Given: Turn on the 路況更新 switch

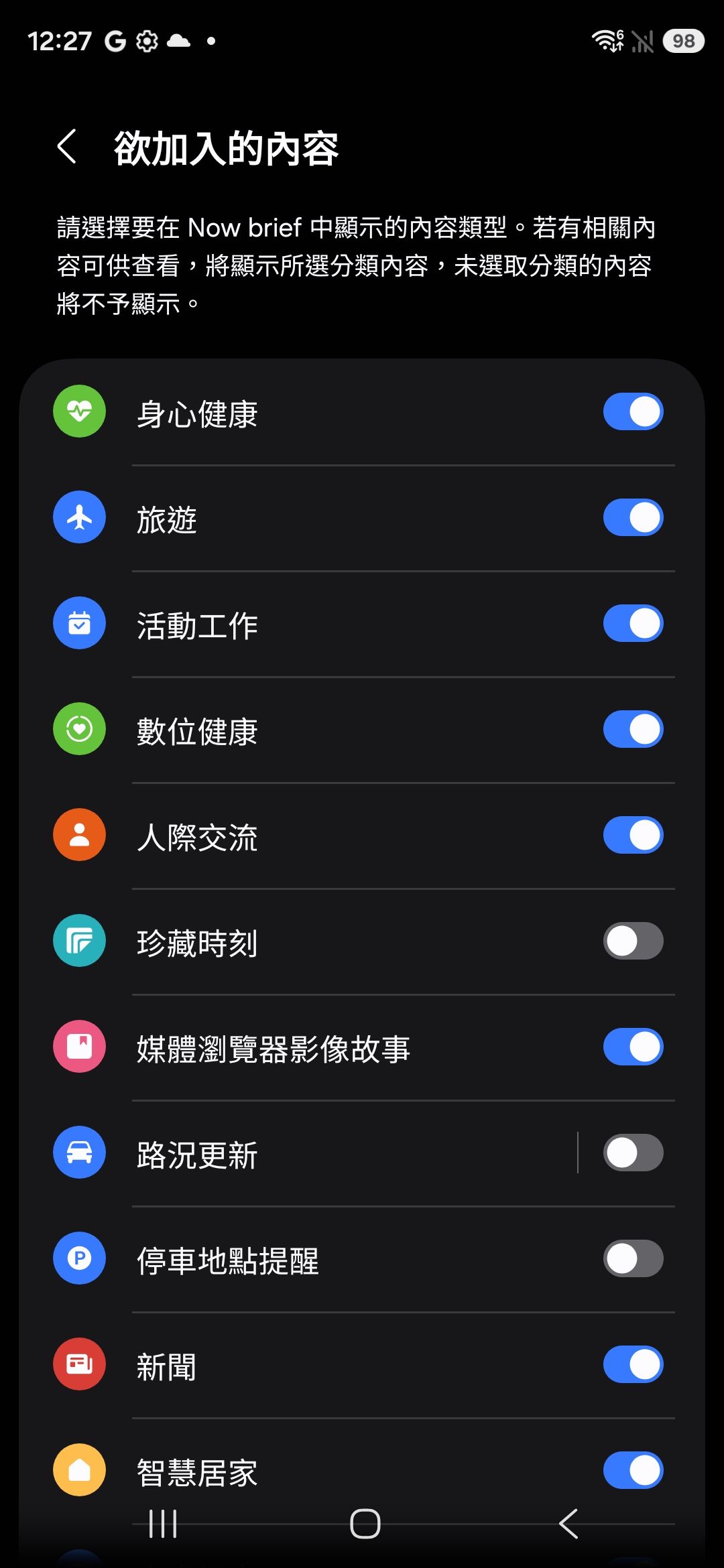Looking at the screenshot, I should tap(633, 1153).
